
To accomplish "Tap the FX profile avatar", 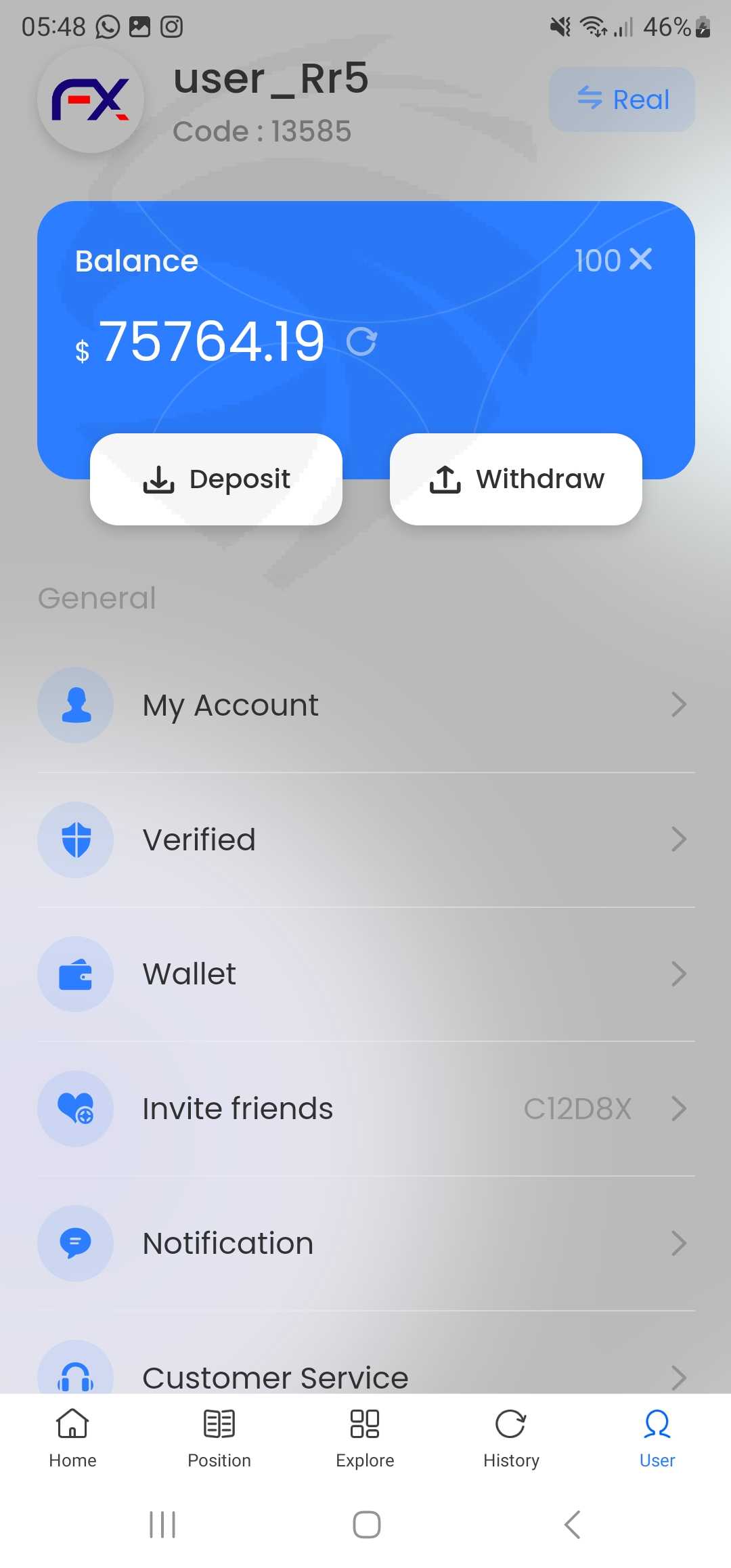I will (x=91, y=100).
